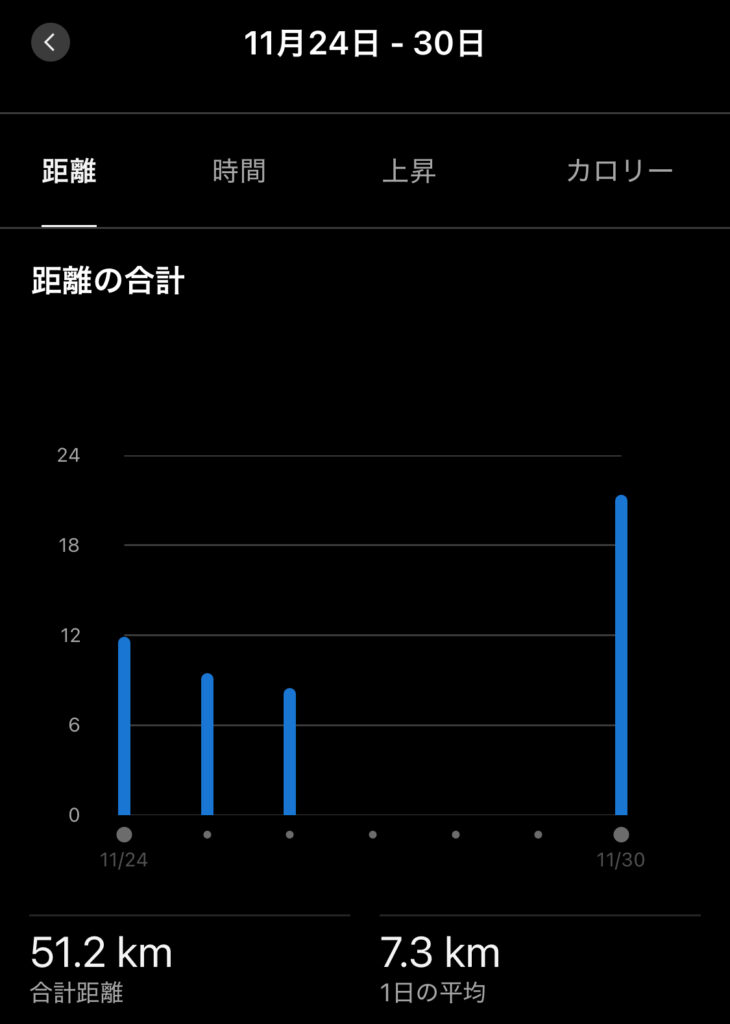The width and height of the screenshot is (730, 1024).
Task: Go back using the top-left arrow
Action: (x=50, y=43)
